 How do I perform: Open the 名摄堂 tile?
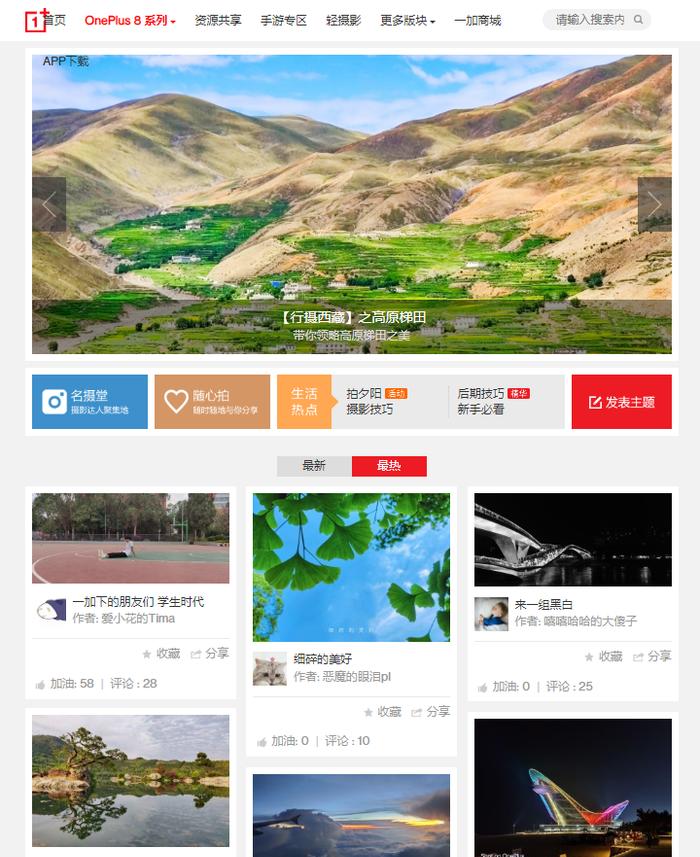point(90,402)
